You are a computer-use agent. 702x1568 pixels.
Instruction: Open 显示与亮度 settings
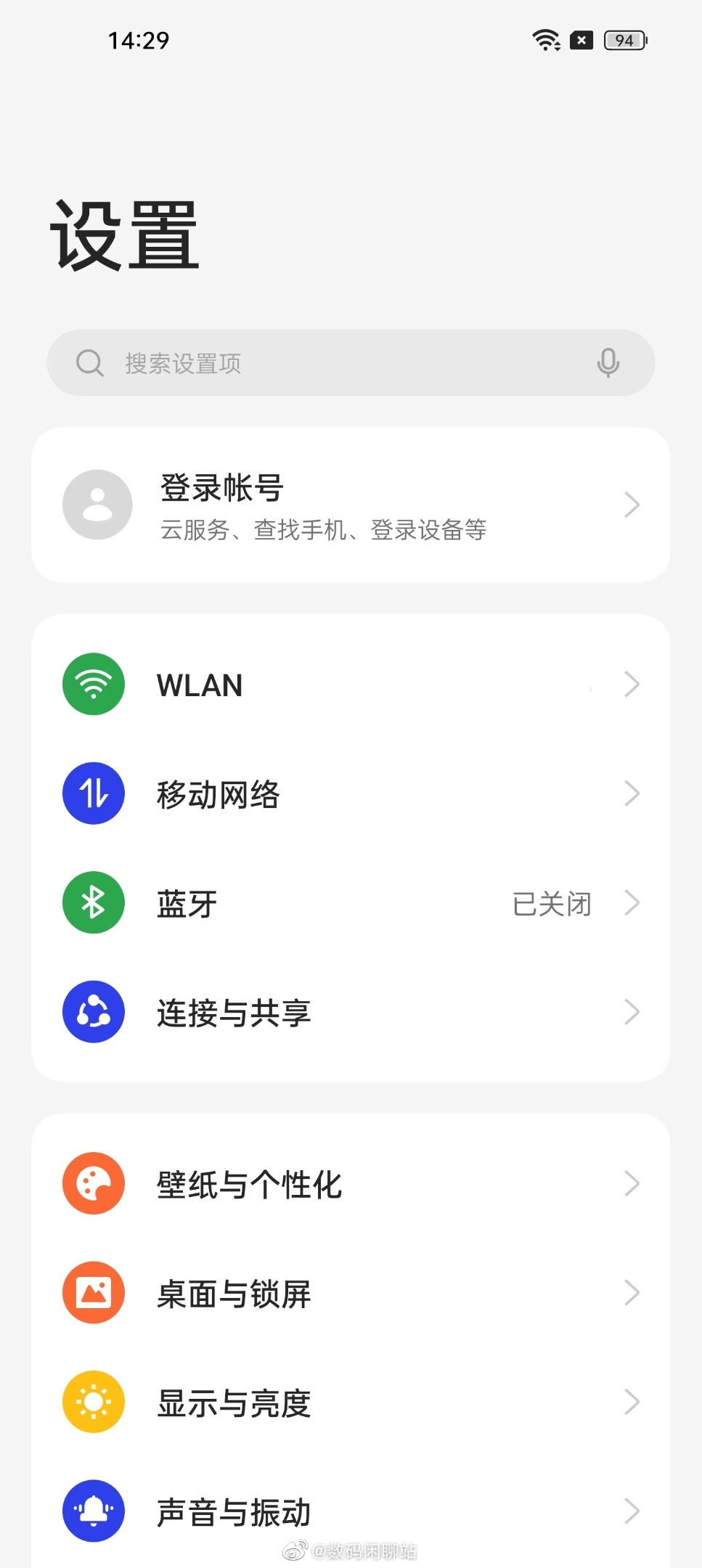[351, 1402]
